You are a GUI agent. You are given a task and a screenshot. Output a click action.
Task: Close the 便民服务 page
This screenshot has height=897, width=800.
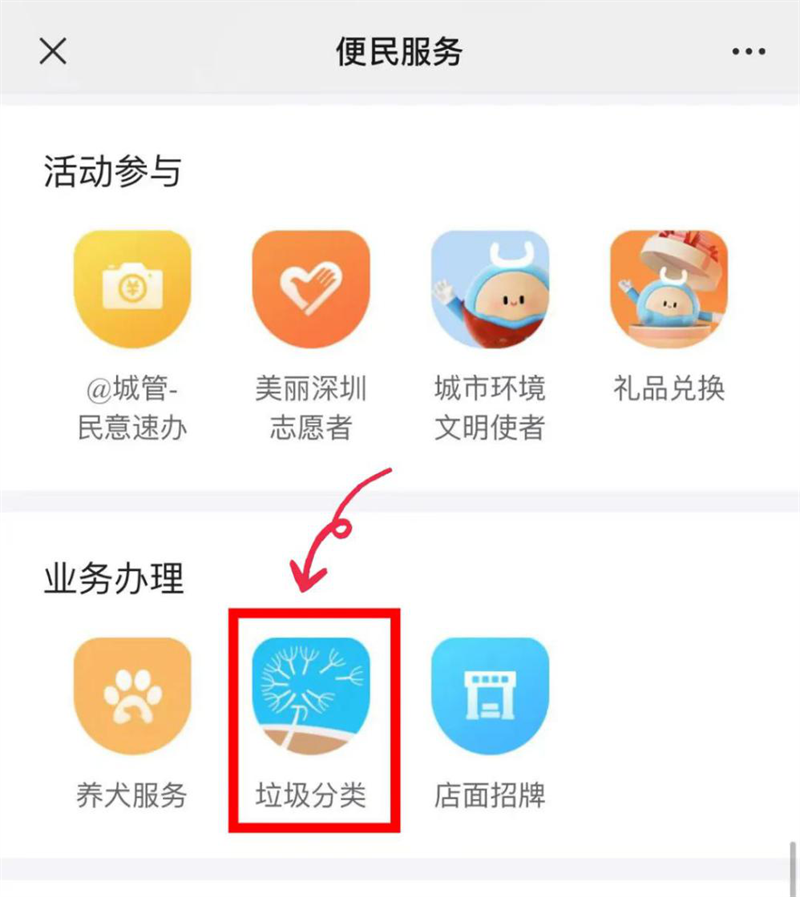53,51
